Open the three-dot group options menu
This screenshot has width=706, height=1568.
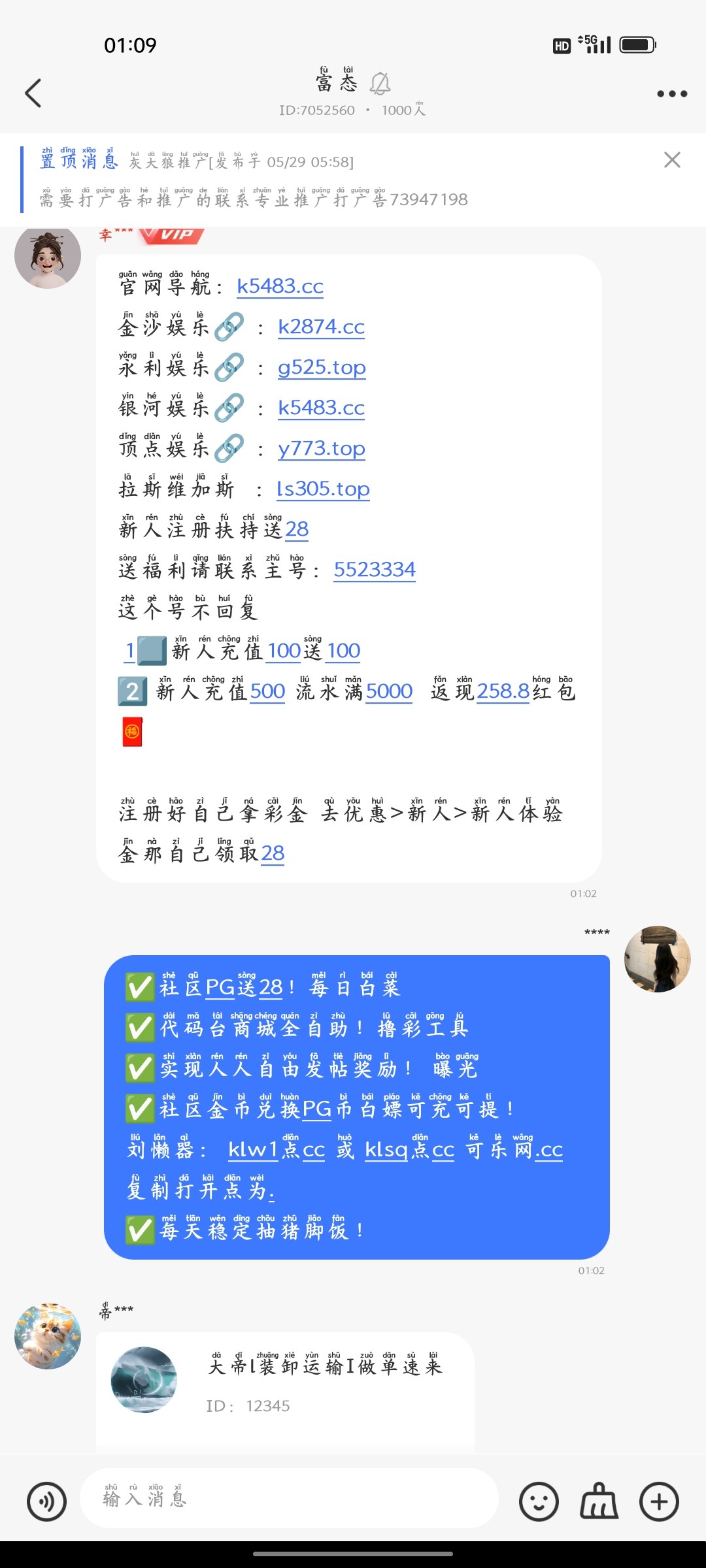pyautogui.click(x=671, y=93)
